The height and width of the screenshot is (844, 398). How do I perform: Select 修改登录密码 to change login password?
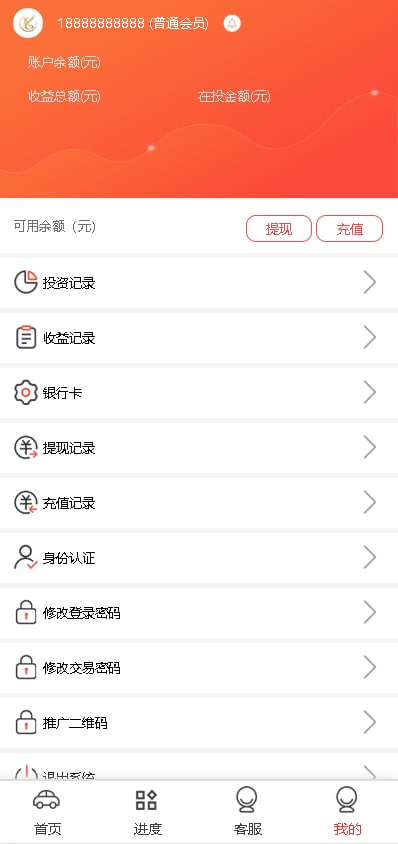tap(199, 613)
